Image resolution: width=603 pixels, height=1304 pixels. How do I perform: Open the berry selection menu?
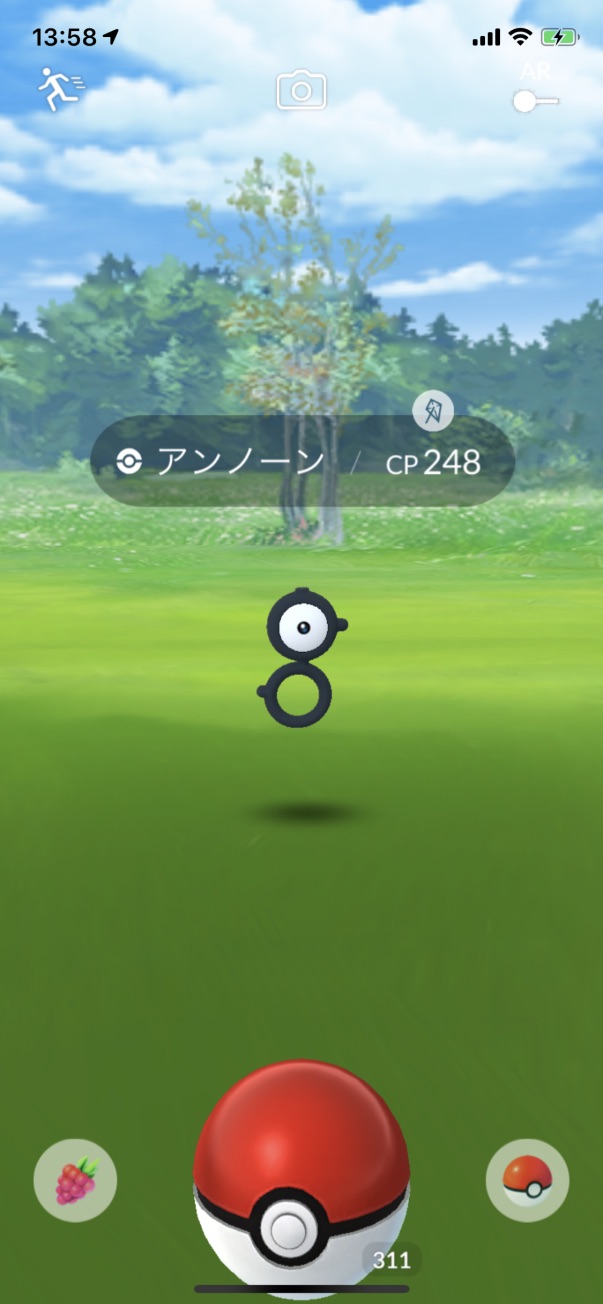point(75,1181)
